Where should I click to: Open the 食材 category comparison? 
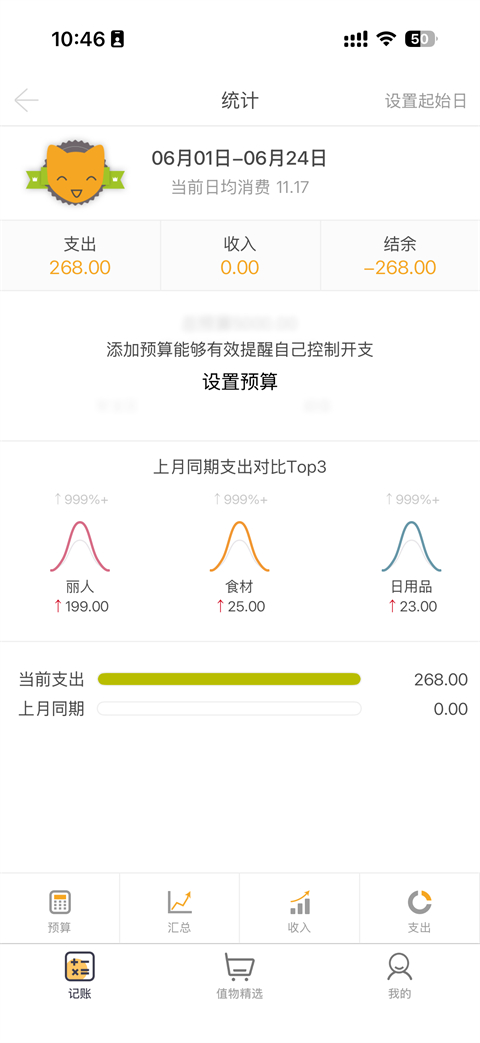(x=239, y=567)
